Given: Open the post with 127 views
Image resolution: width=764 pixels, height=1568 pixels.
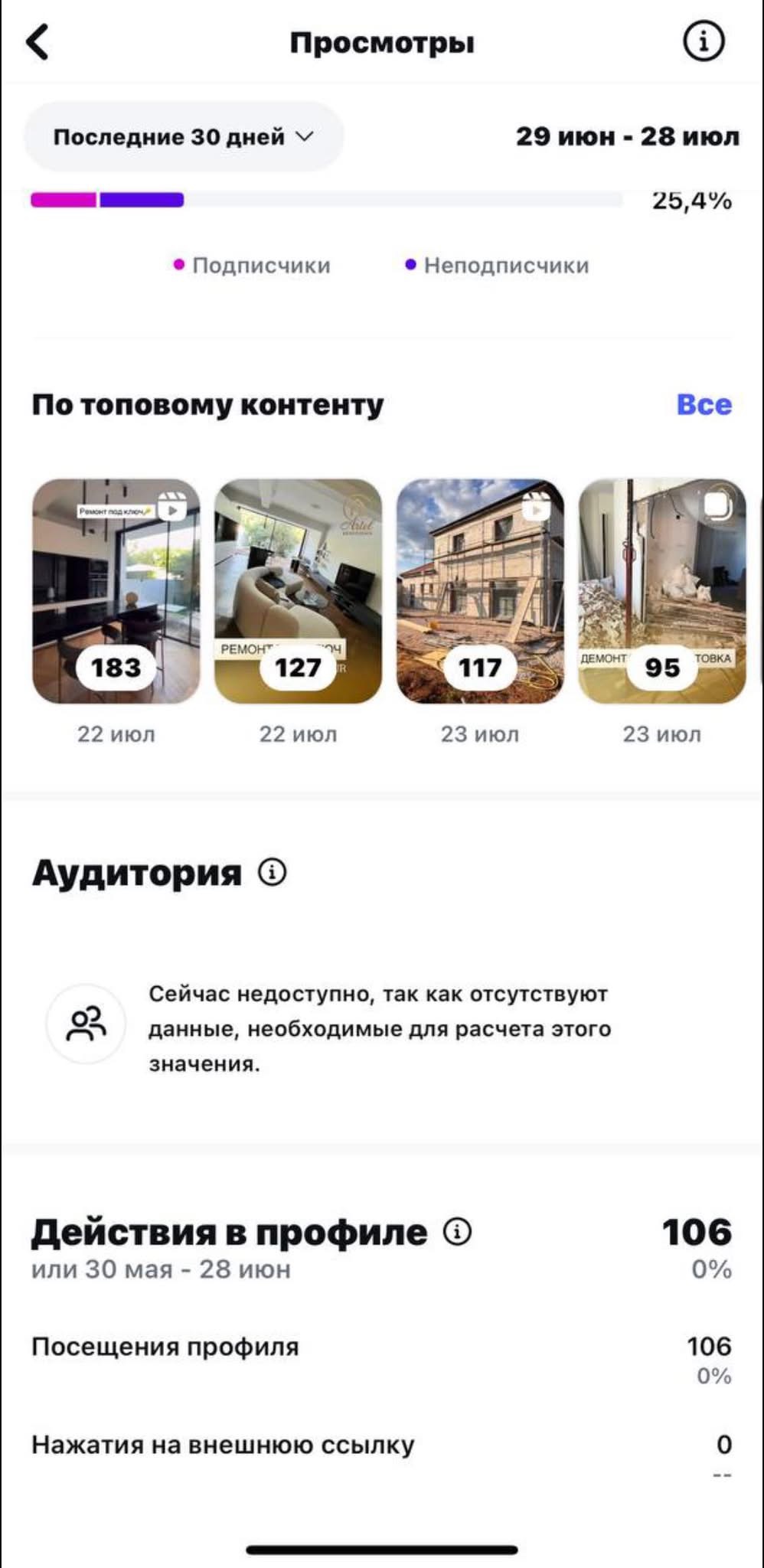Looking at the screenshot, I should [298, 591].
